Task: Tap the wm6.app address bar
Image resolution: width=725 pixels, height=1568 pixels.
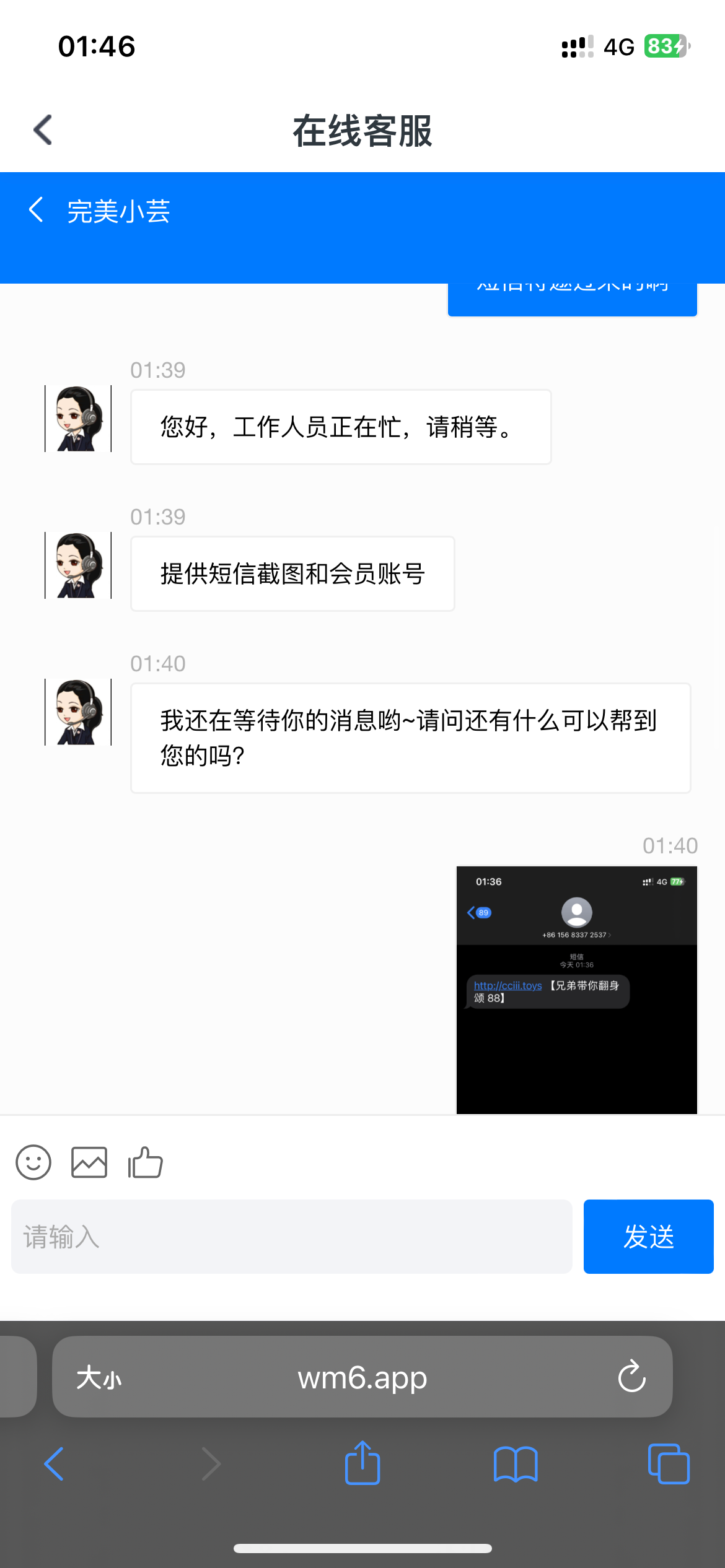Action: [x=362, y=1378]
